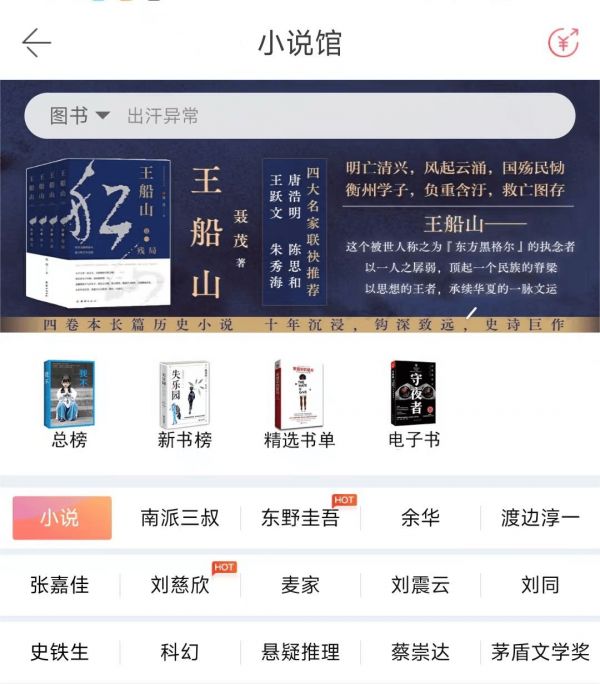The image size is (600, 684).
Task: Open books by 东野圭吾
Action: pos(300,518)
